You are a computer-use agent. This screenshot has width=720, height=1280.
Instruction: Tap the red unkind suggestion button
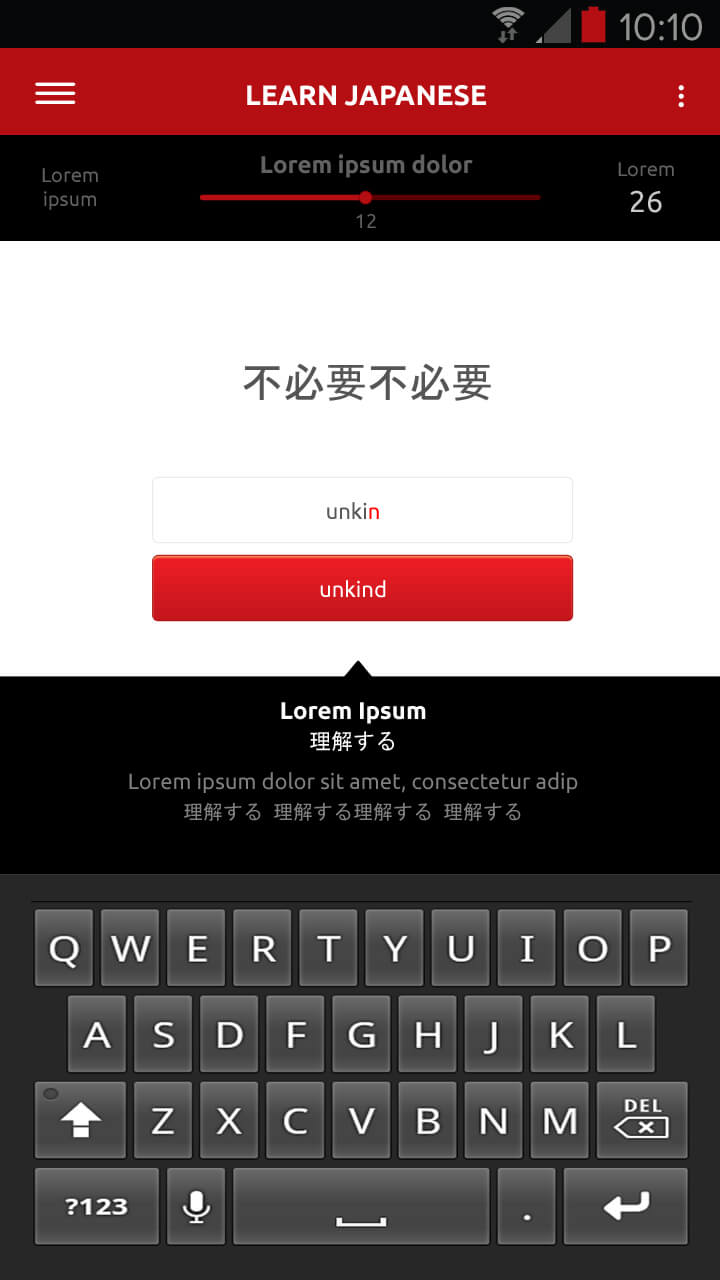pyautogui.click(x=362, y=588)
